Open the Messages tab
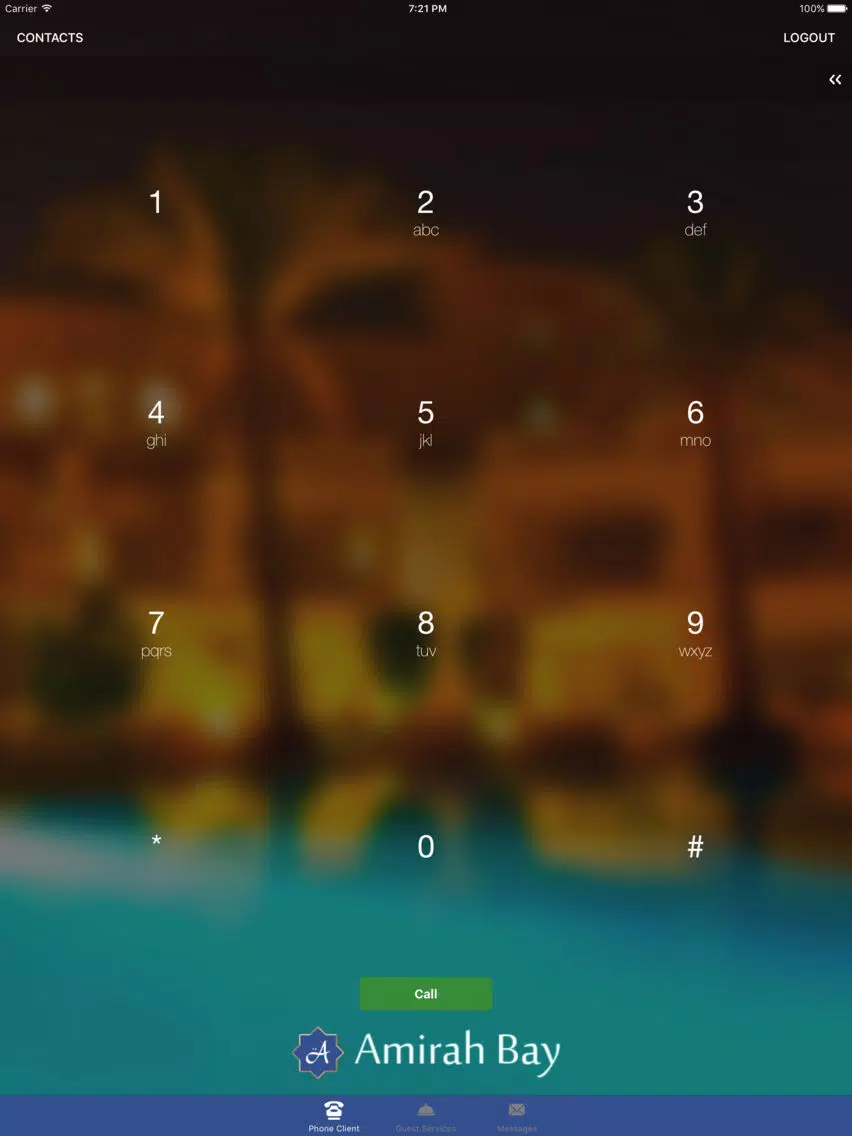The image size is (852, 1136). click(x=517, y=1116)
